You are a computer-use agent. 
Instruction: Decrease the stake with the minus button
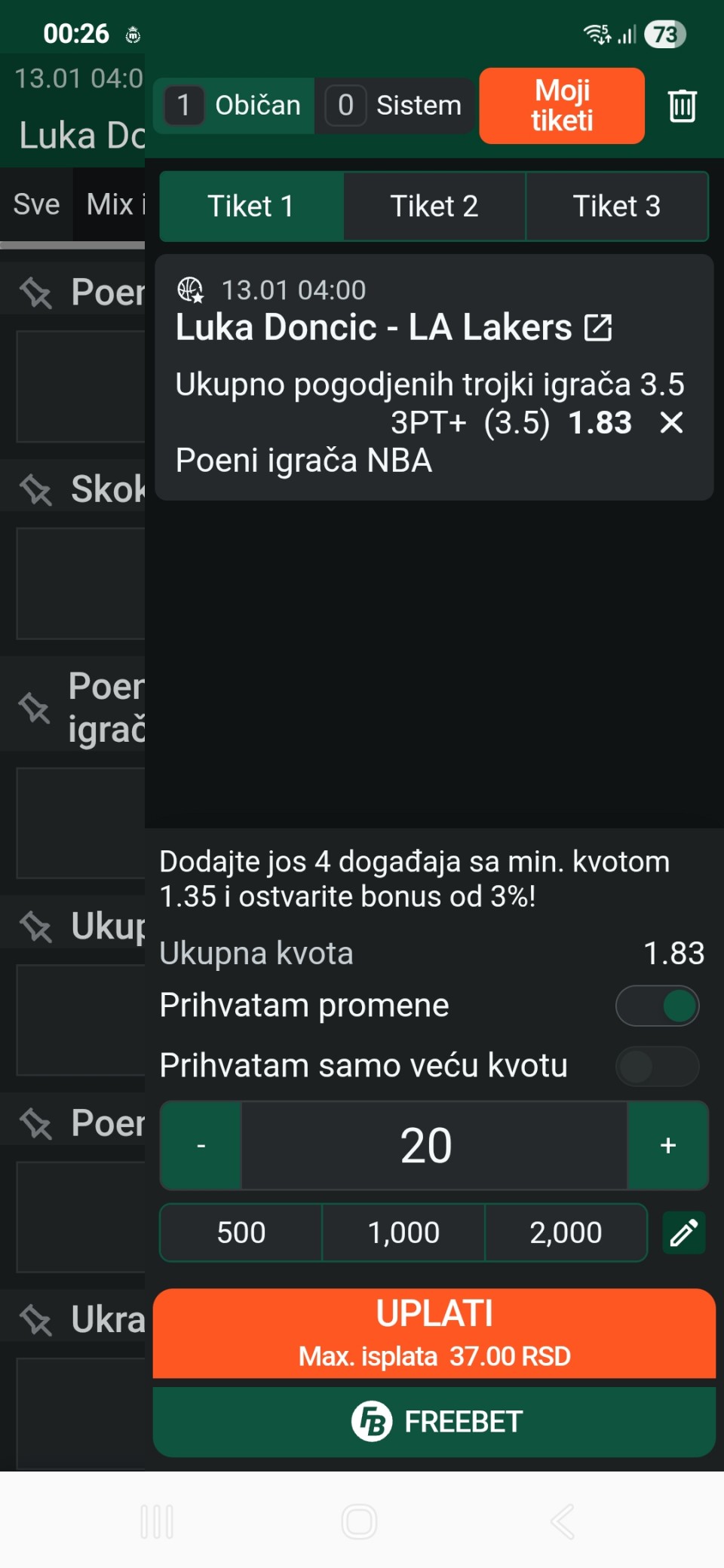201,1146
